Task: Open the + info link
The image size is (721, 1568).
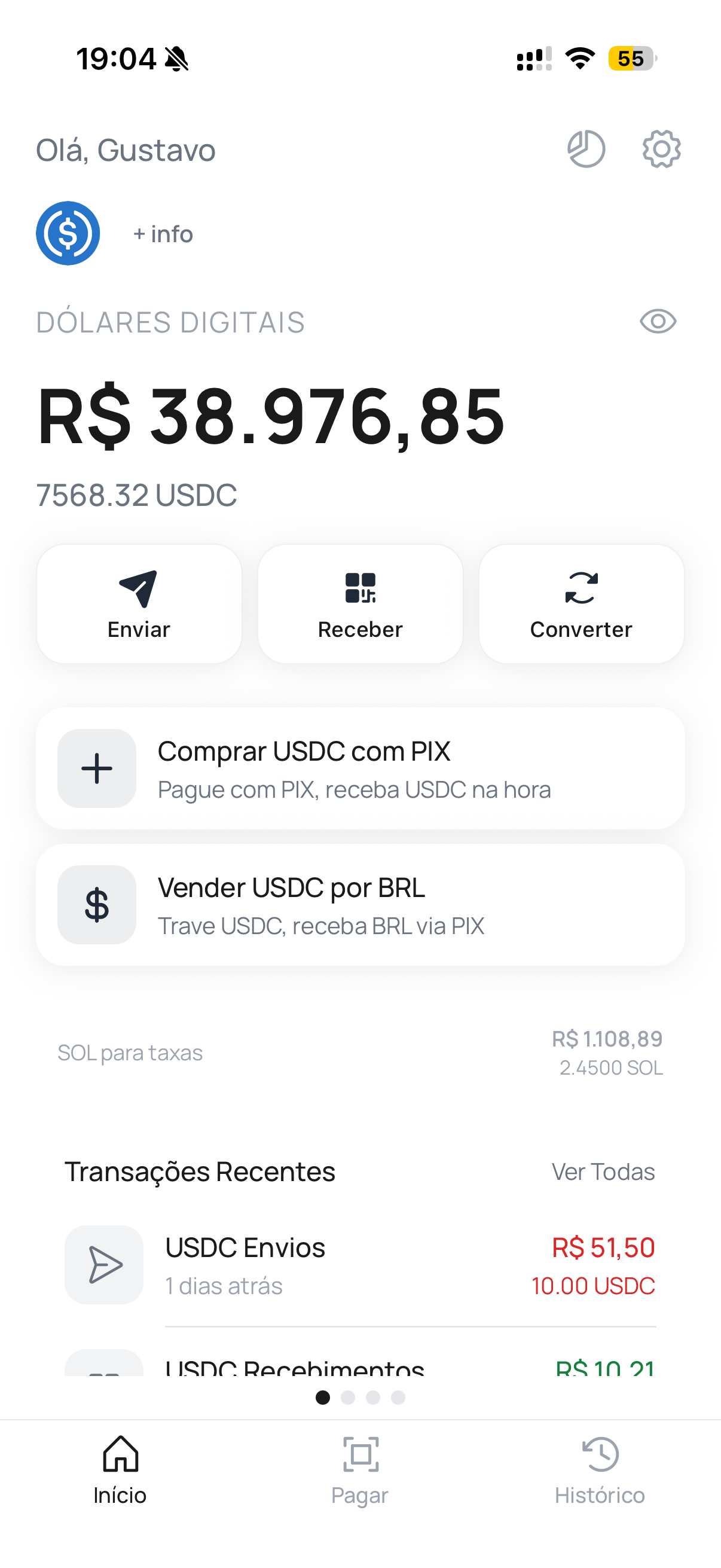Action: pyautogui.click(x=163, y=234)
